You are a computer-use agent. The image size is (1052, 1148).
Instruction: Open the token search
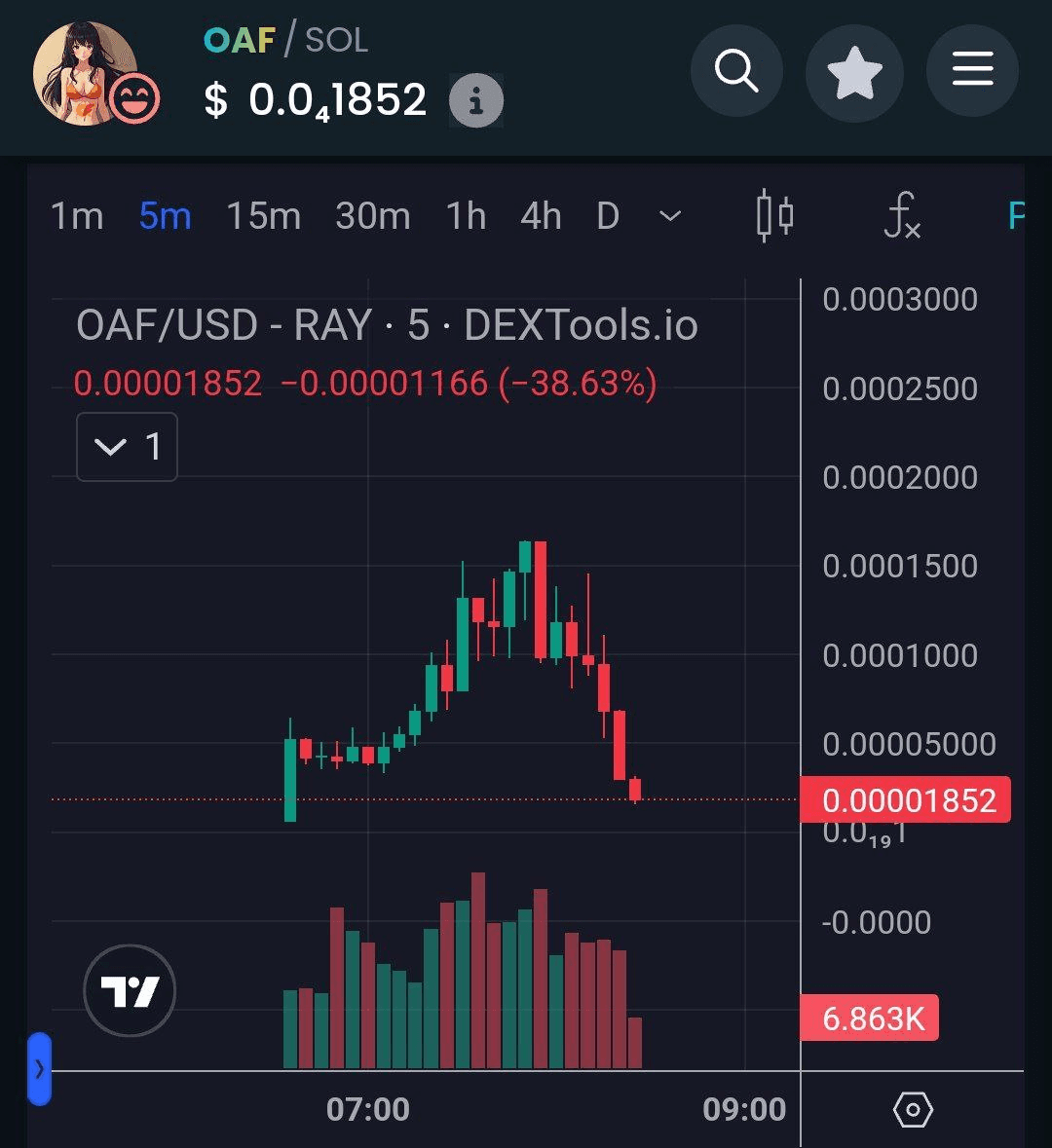(736, 72)
